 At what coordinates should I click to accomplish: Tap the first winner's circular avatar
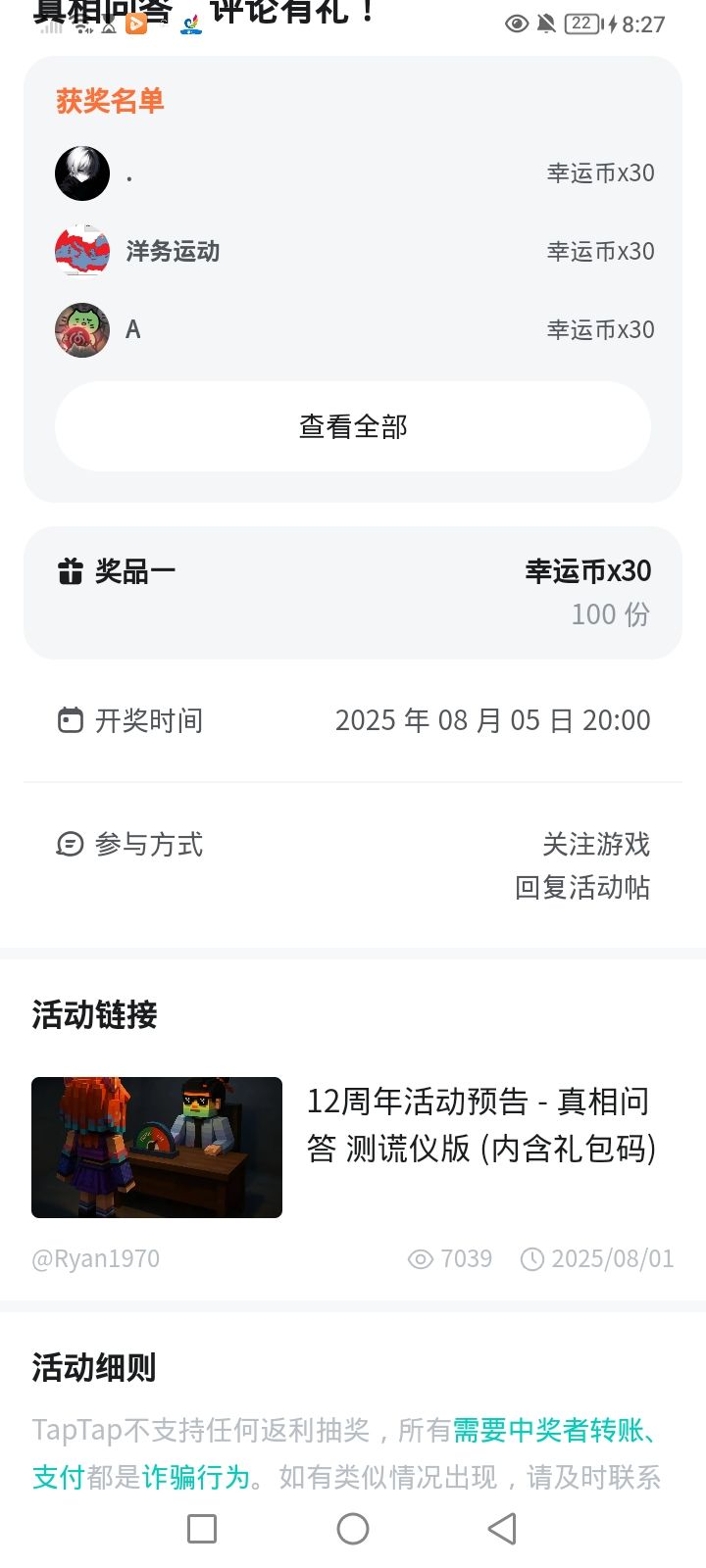pyautogui.click(x=82, y=172)
